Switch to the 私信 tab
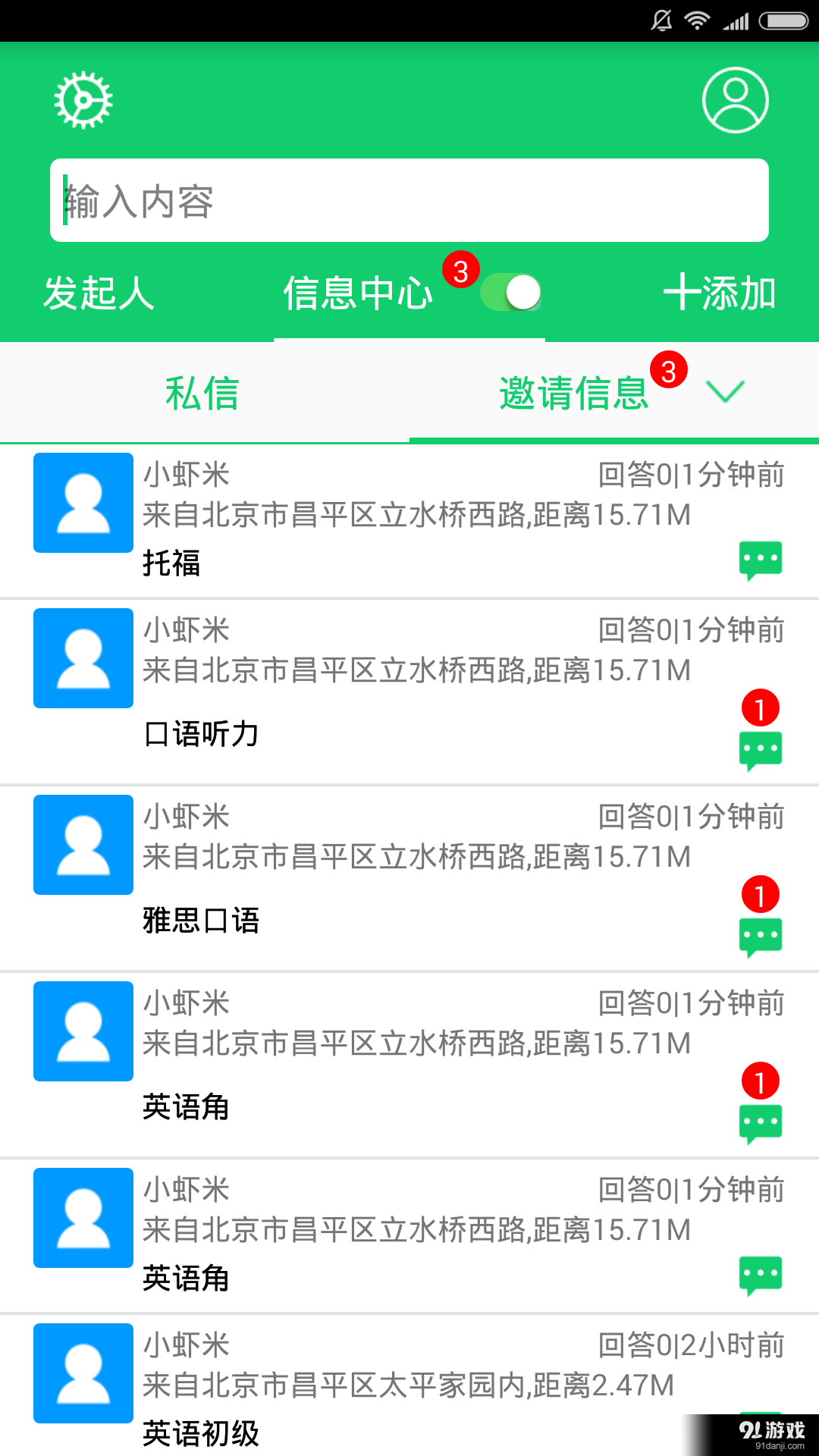The height and width of the screenshot is (1456, 819). coord(201,393)
